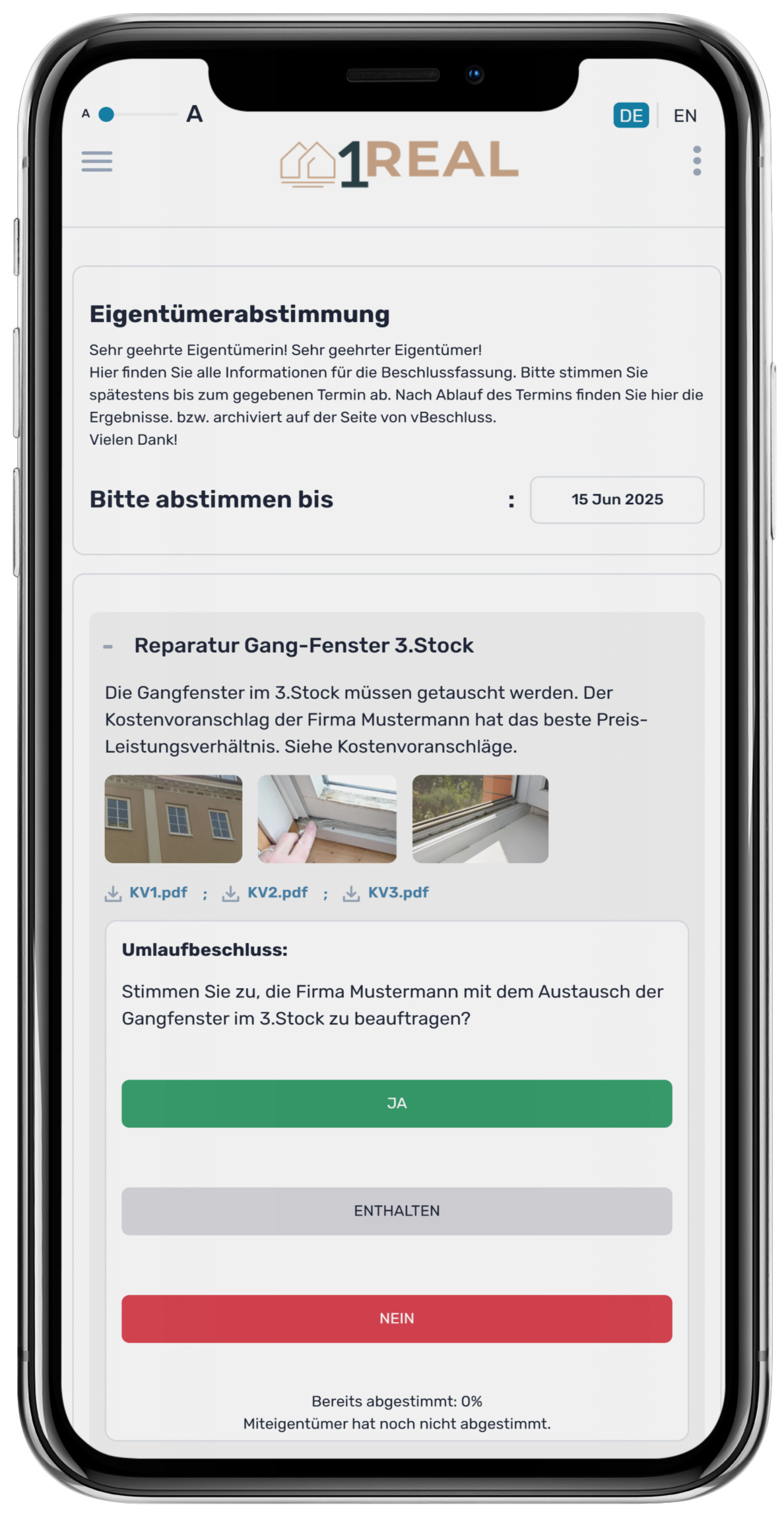Screen dimensions: 784x1522
Task: View the building facade windows photo
Action: coord(173,818)
